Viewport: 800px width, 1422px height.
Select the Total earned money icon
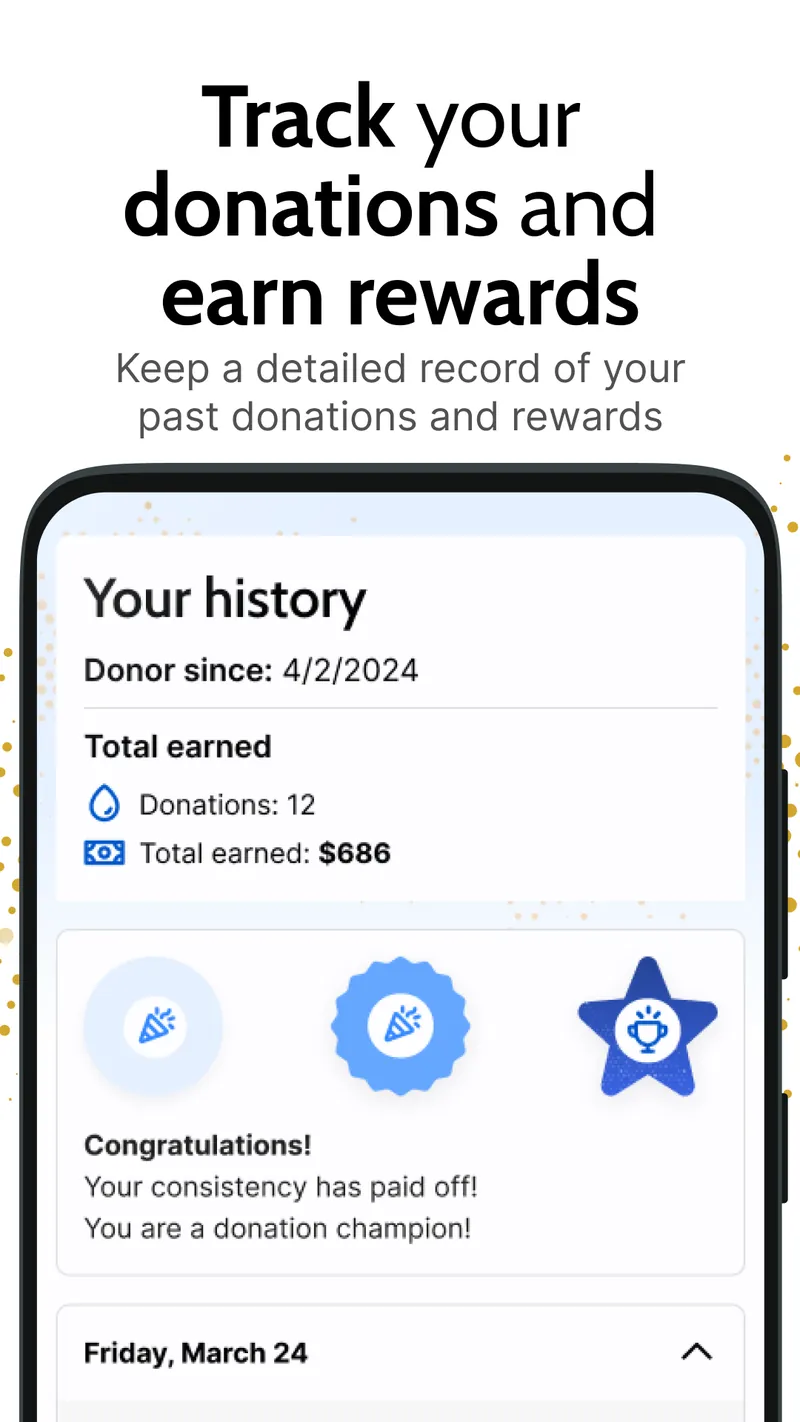(x=103, y=852)
